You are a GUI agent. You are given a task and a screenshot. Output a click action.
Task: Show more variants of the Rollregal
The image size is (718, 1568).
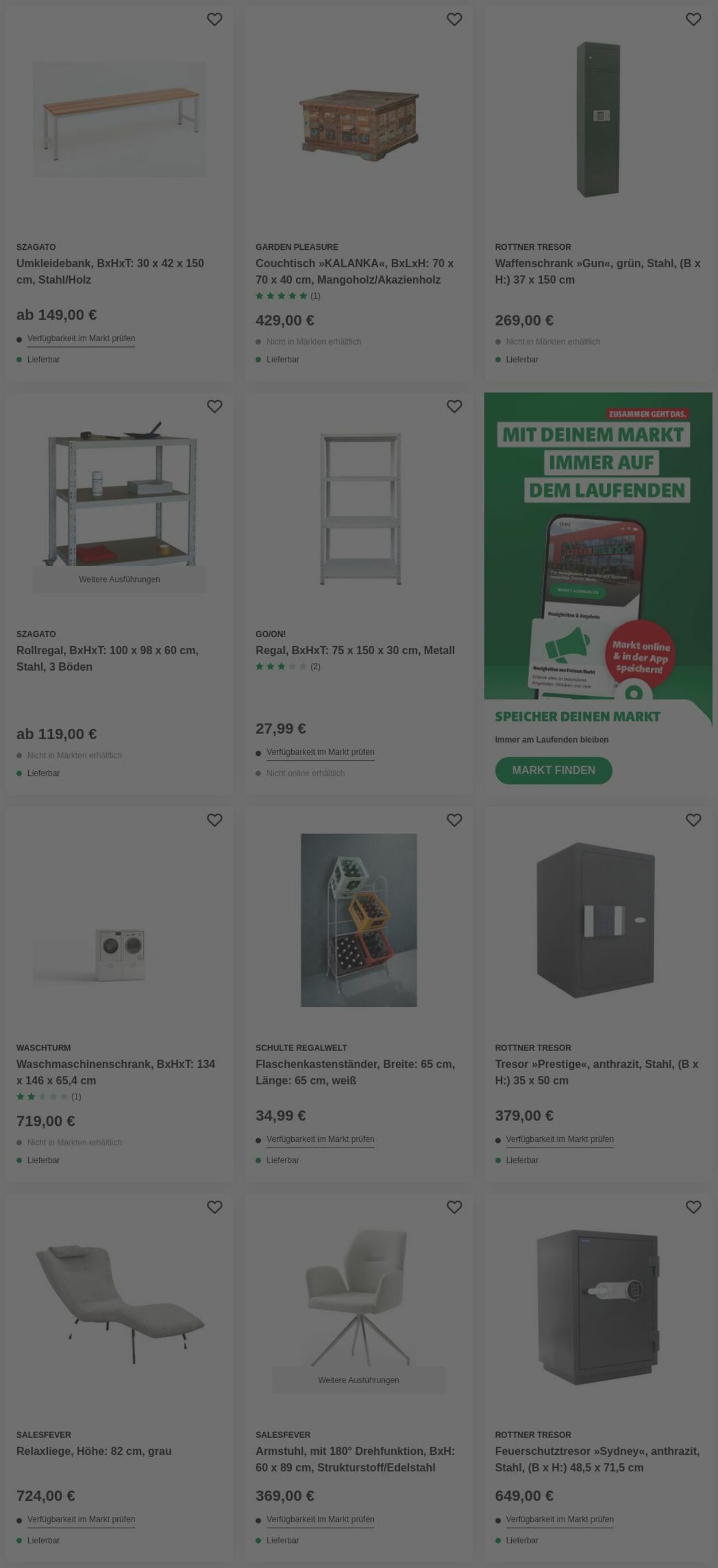(119, 580)
